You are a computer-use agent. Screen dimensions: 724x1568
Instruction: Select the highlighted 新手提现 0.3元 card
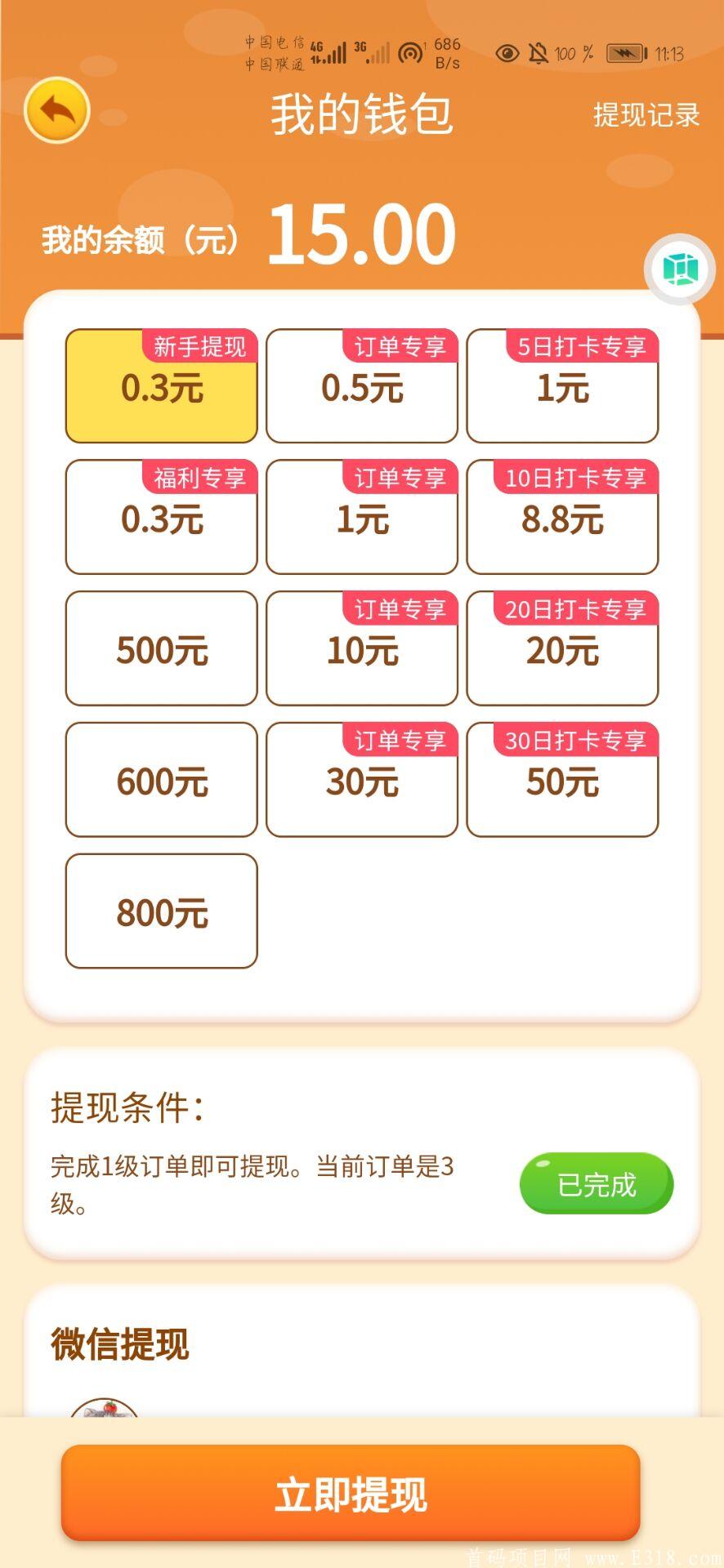pyautogui.click(x=161, y=385)
